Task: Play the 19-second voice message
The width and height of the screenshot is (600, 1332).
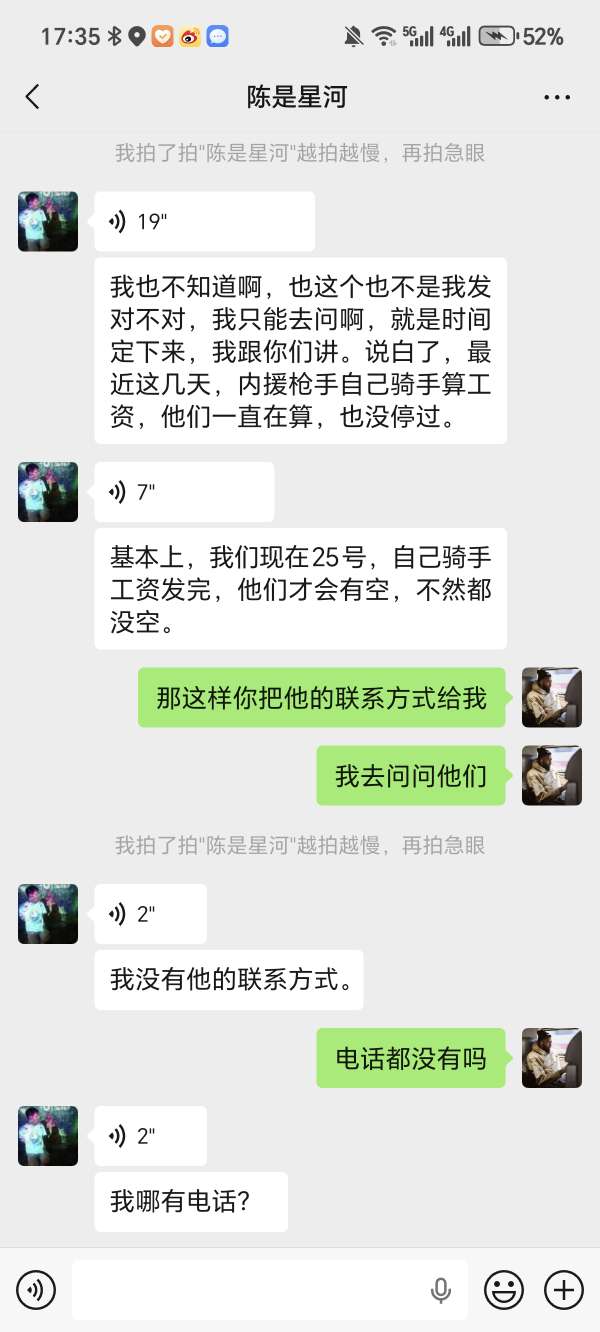Action: coord(204,222)
